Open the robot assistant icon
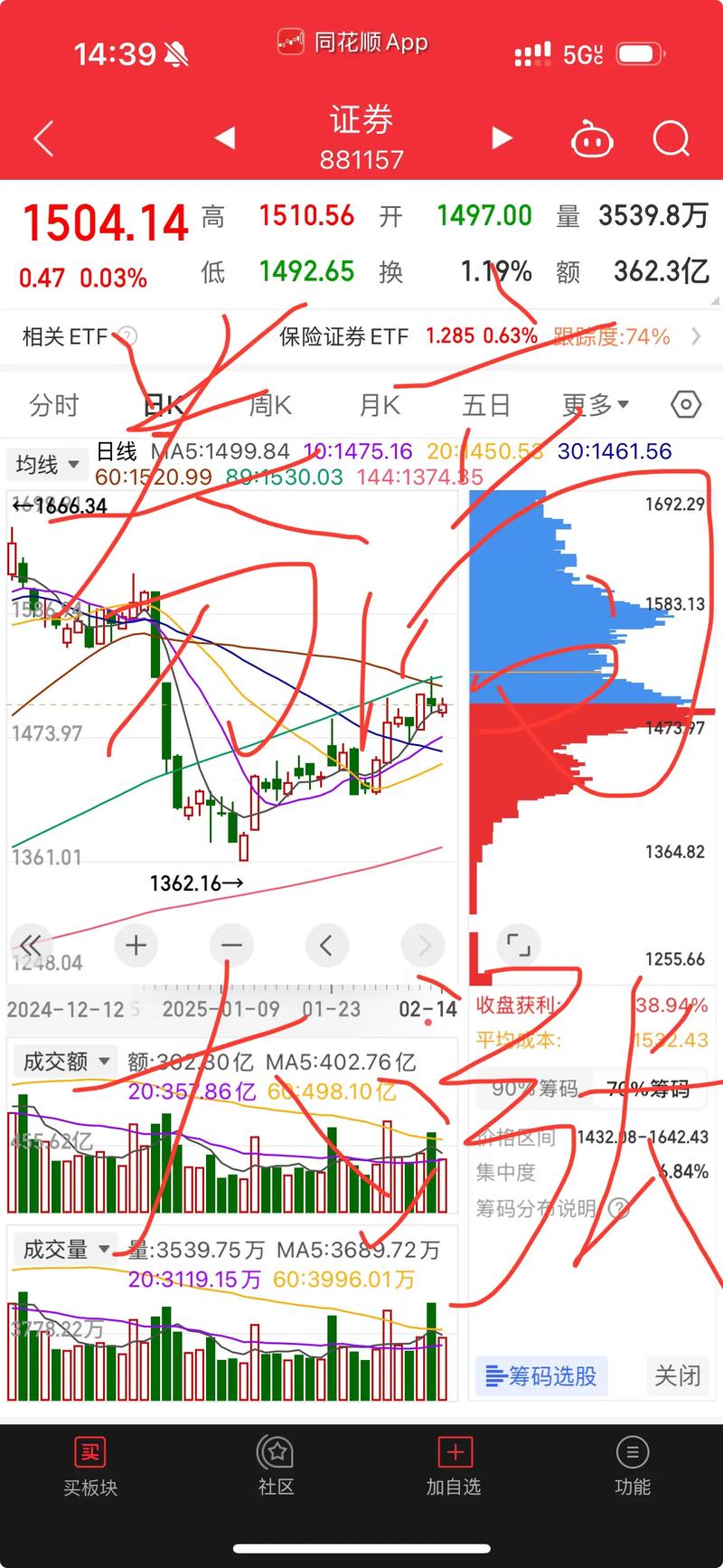The width and height of the screenshot is (723, 1568). 592,140
